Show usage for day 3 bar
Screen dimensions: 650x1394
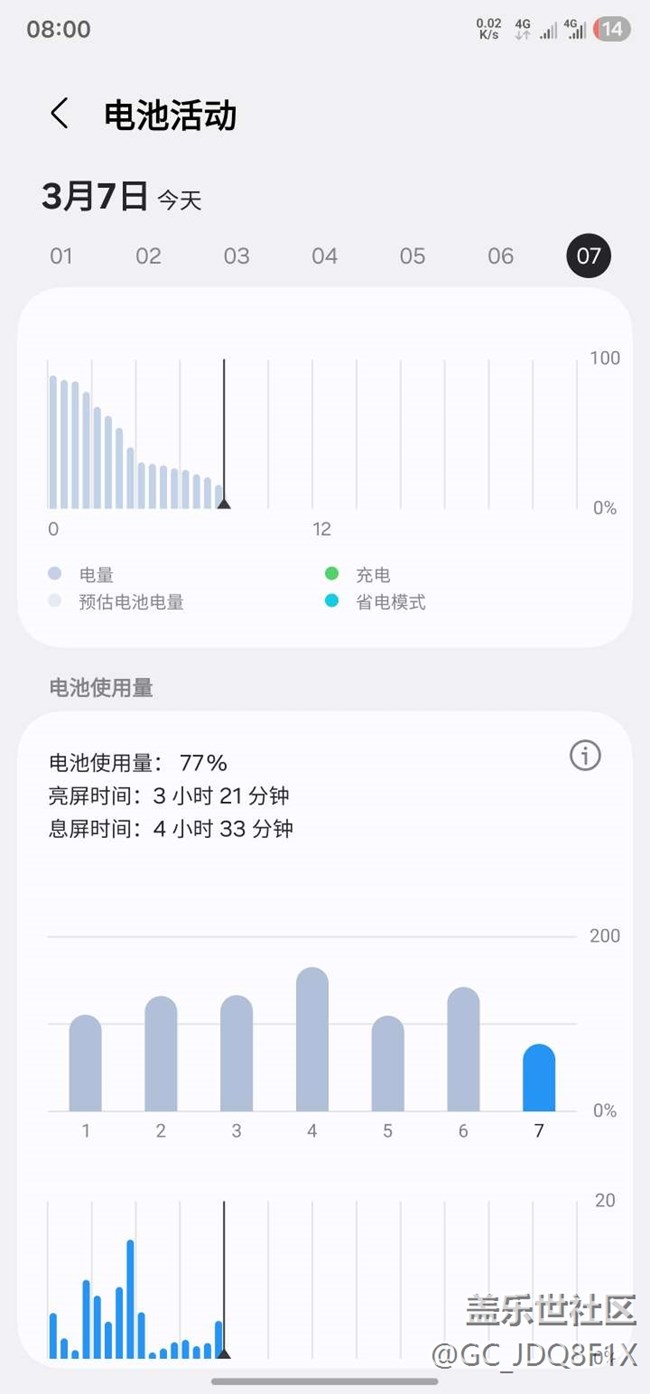[237, 1054]
